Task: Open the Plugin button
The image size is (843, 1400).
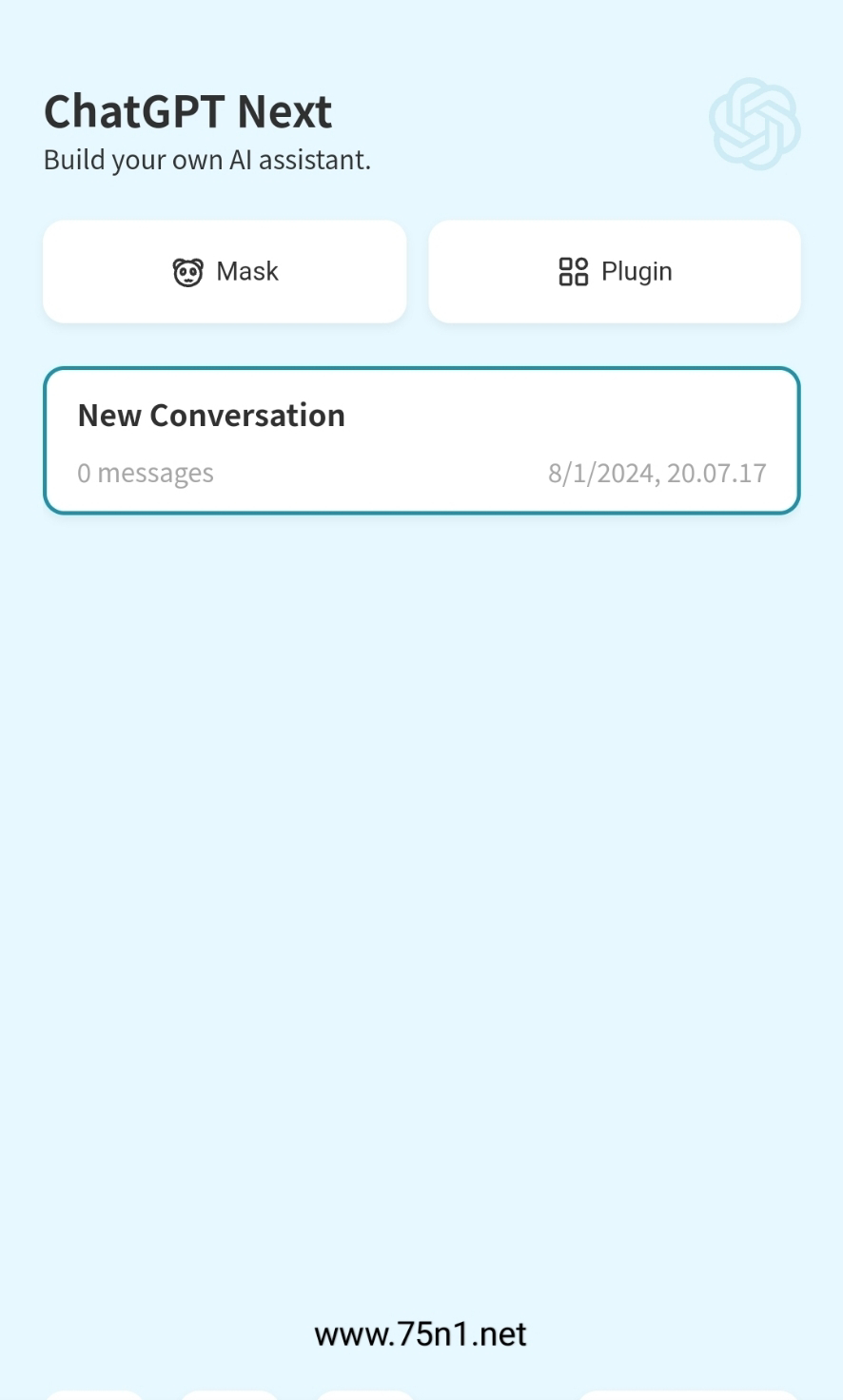Action: click(615, 272)
